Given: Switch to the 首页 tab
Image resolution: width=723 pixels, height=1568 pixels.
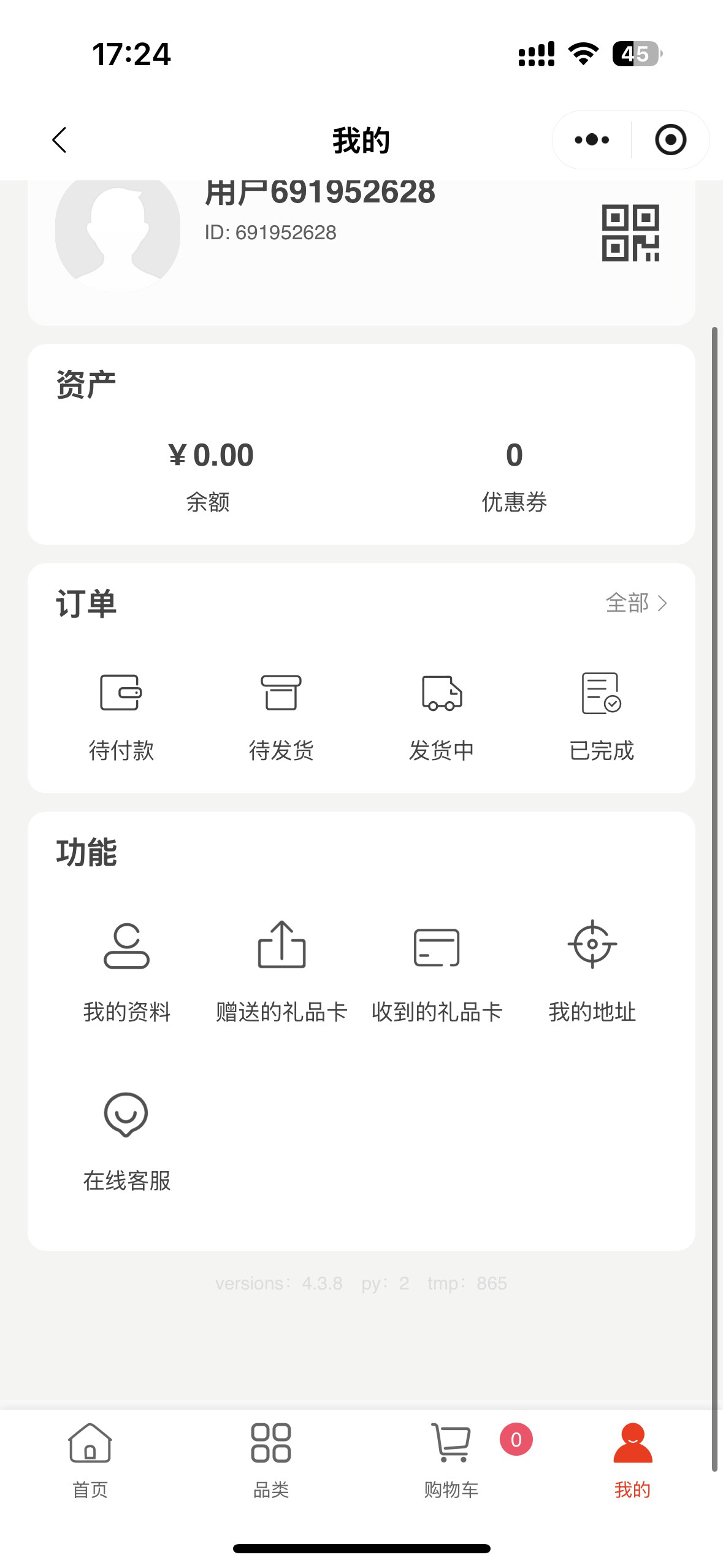Looking at the screenshot, I should pos(90,1460).
